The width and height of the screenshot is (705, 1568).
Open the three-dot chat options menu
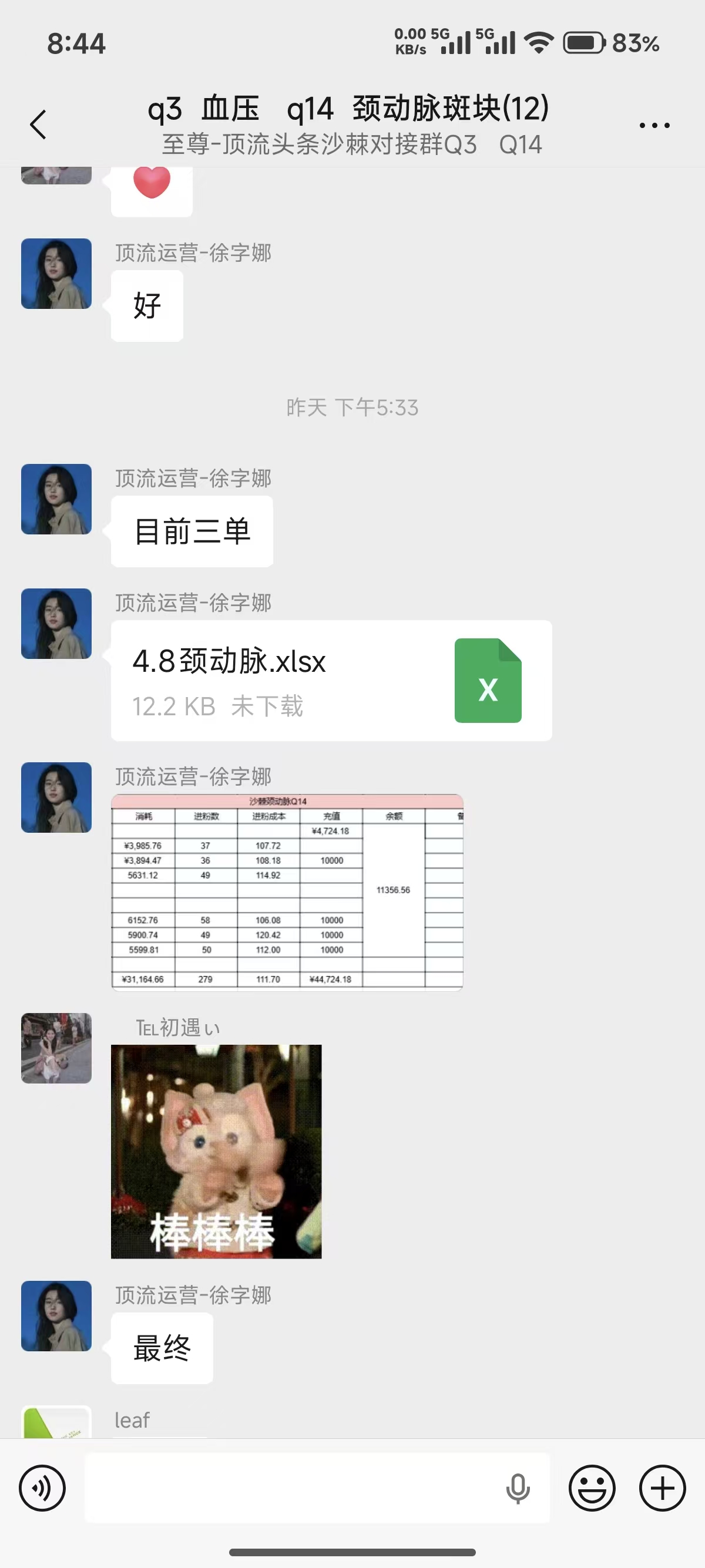coord(654,126)
